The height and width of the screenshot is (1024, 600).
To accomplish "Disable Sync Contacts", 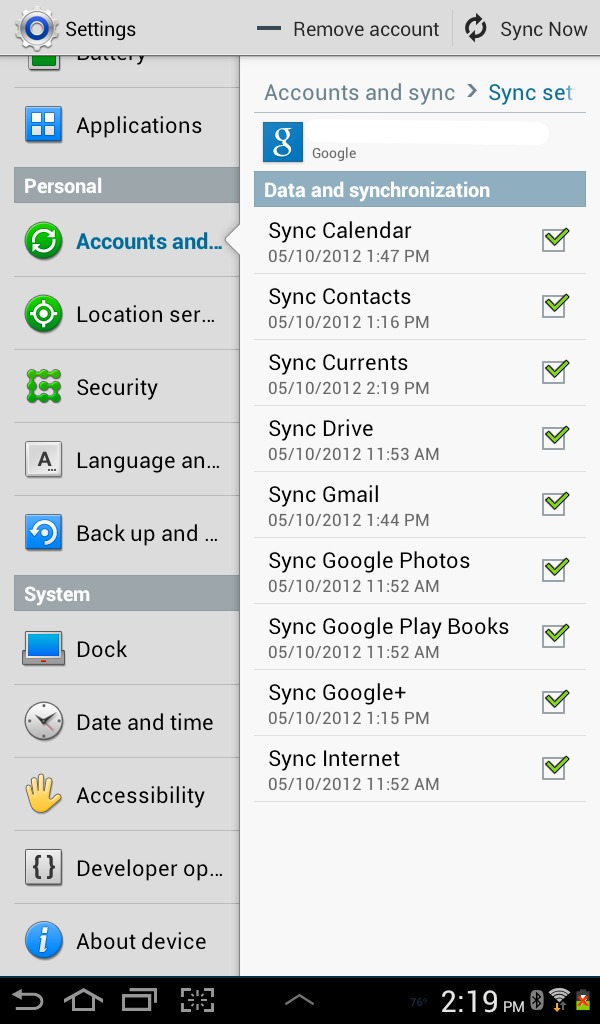I will pos(556,306).
